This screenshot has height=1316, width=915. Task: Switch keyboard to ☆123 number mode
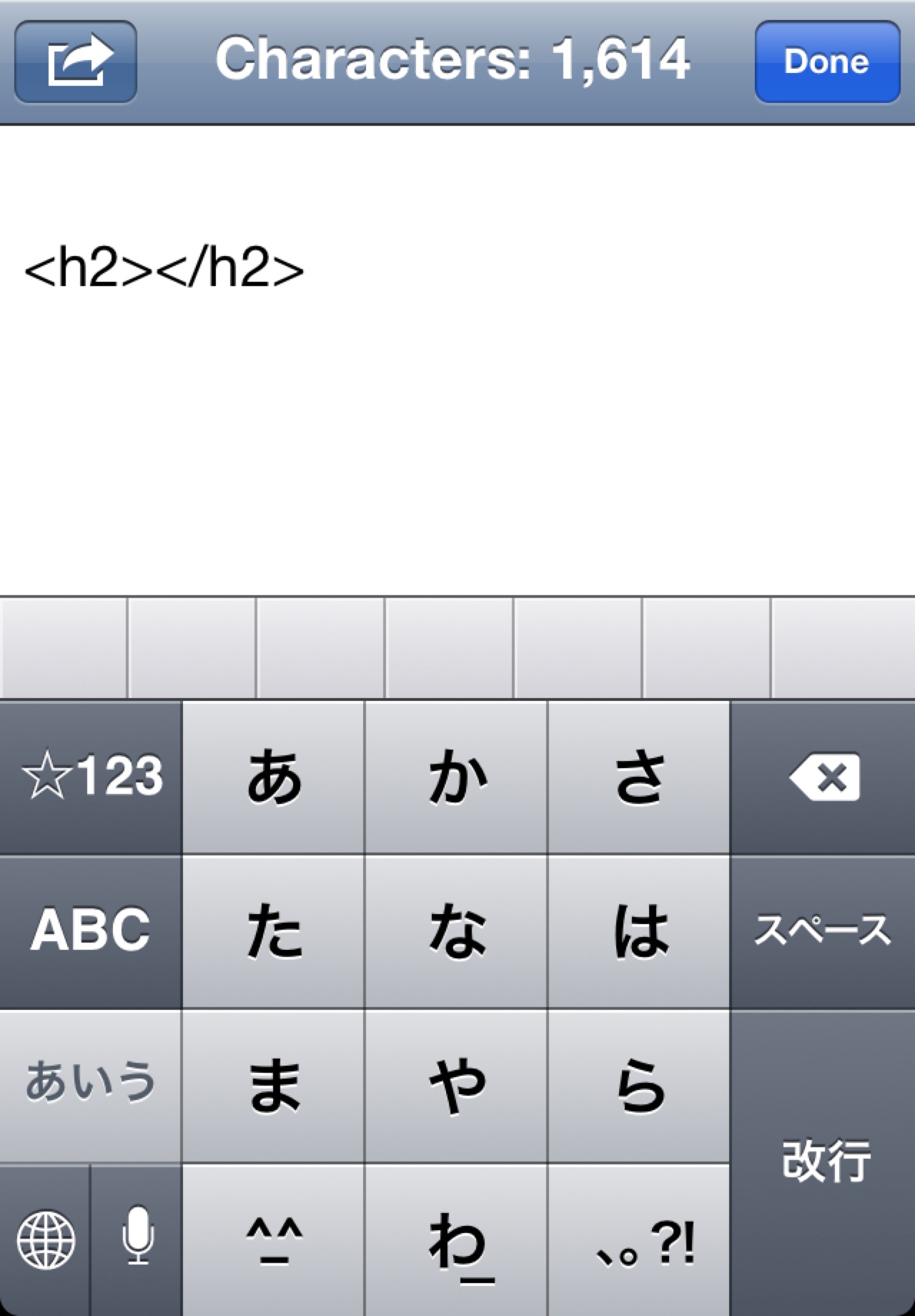(x=91, y=777)
